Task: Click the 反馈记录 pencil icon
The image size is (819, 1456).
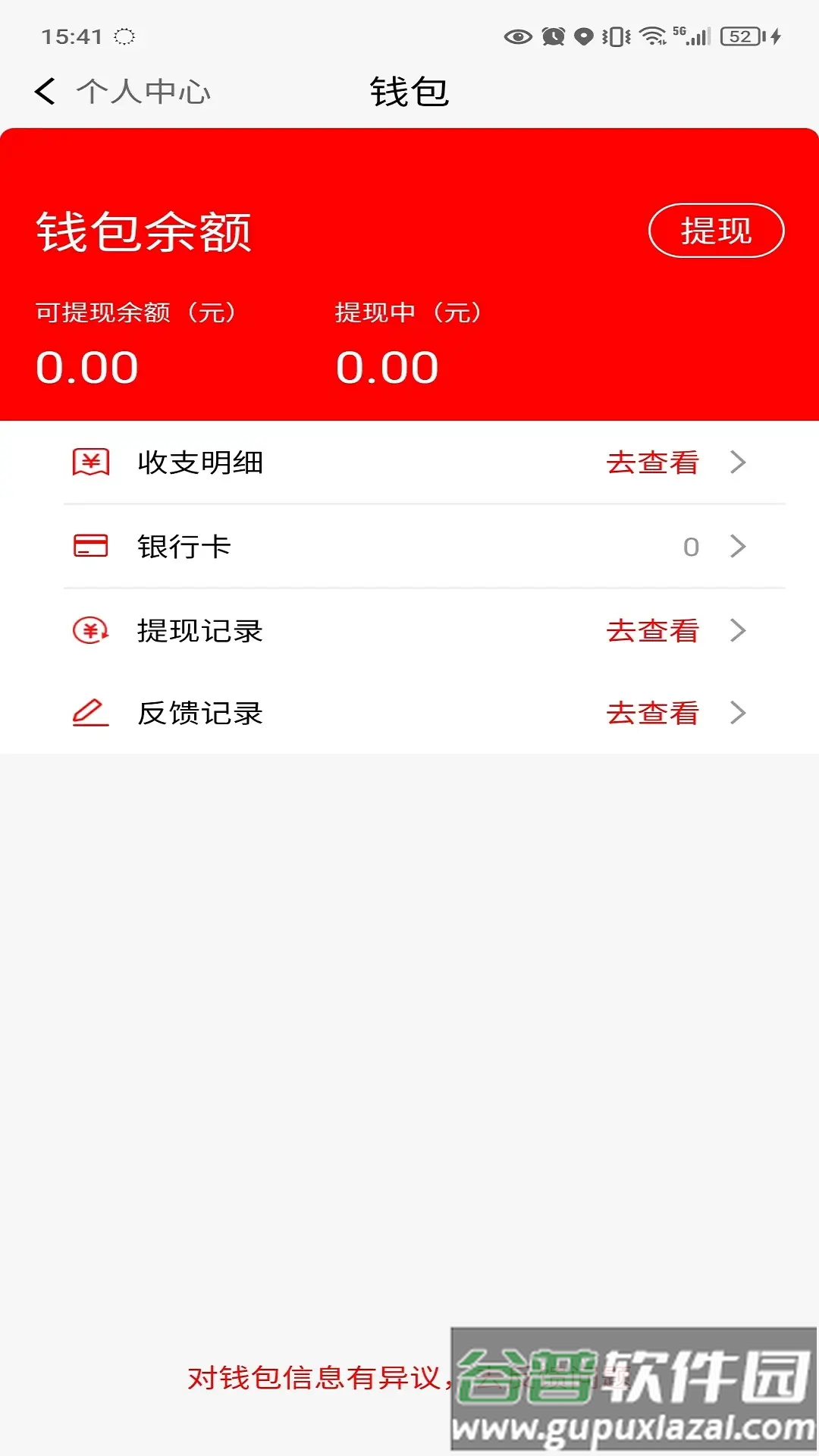Action: [89, 713]
